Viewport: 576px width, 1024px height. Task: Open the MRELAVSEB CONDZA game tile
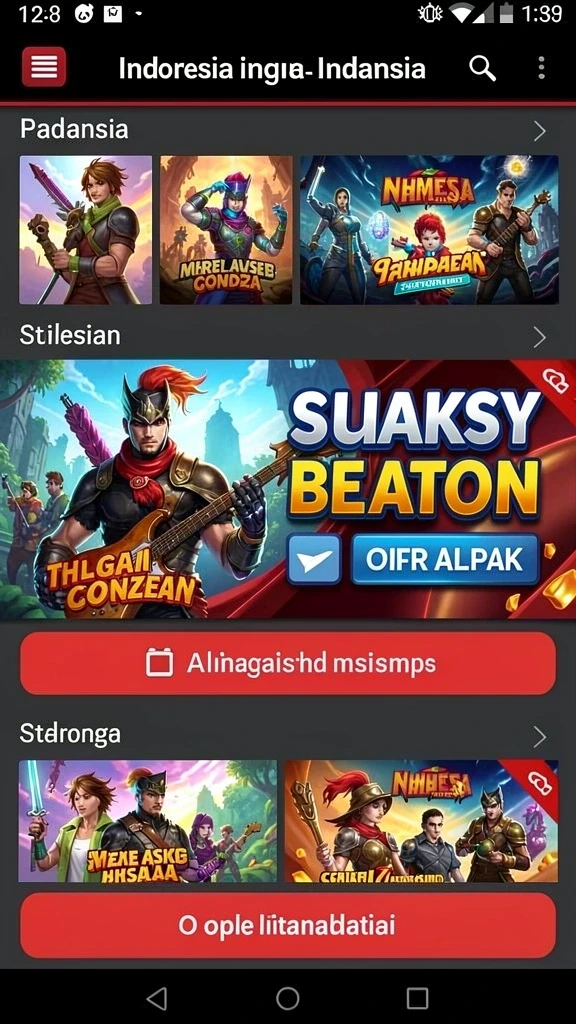tap(226, 229)
